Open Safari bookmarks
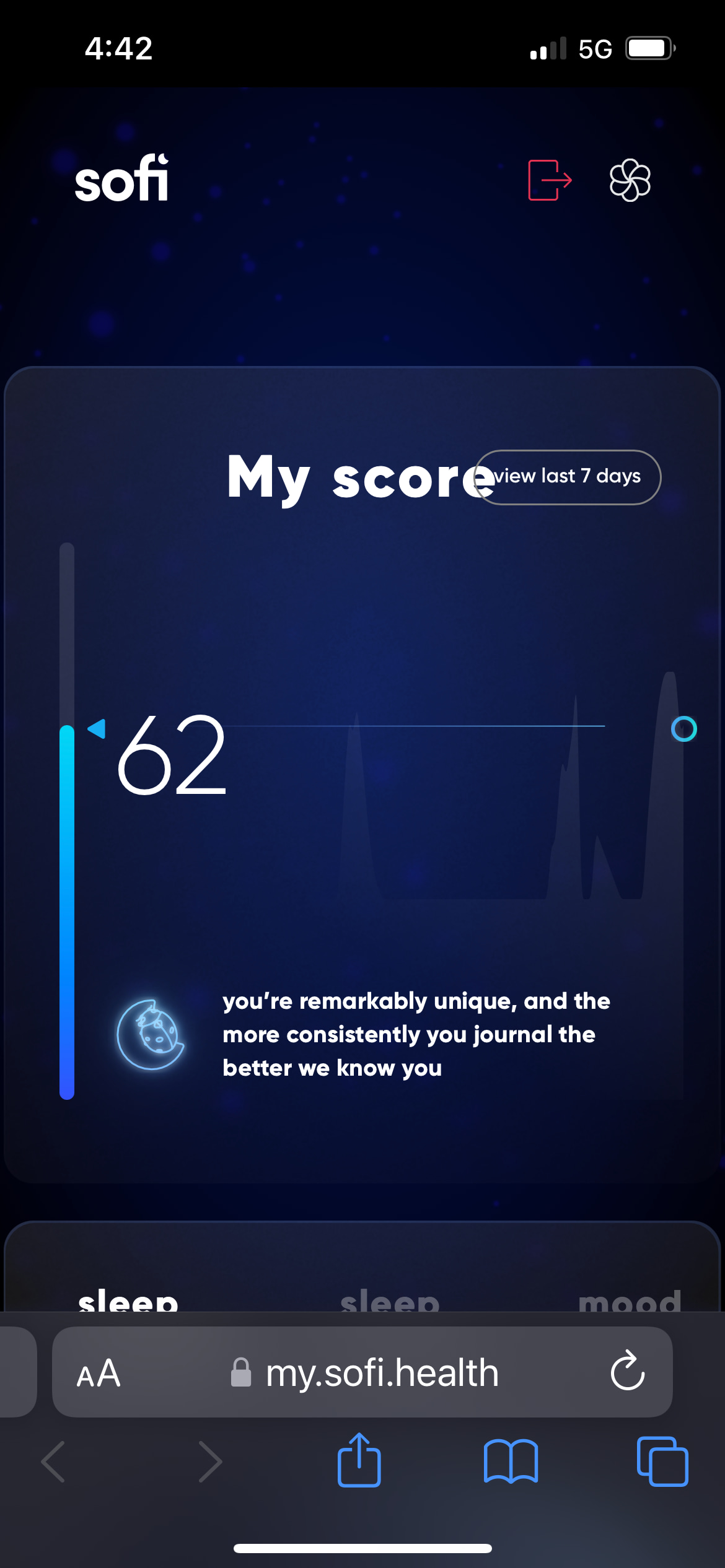The image size is (725, 1568). click(511, 1461)
